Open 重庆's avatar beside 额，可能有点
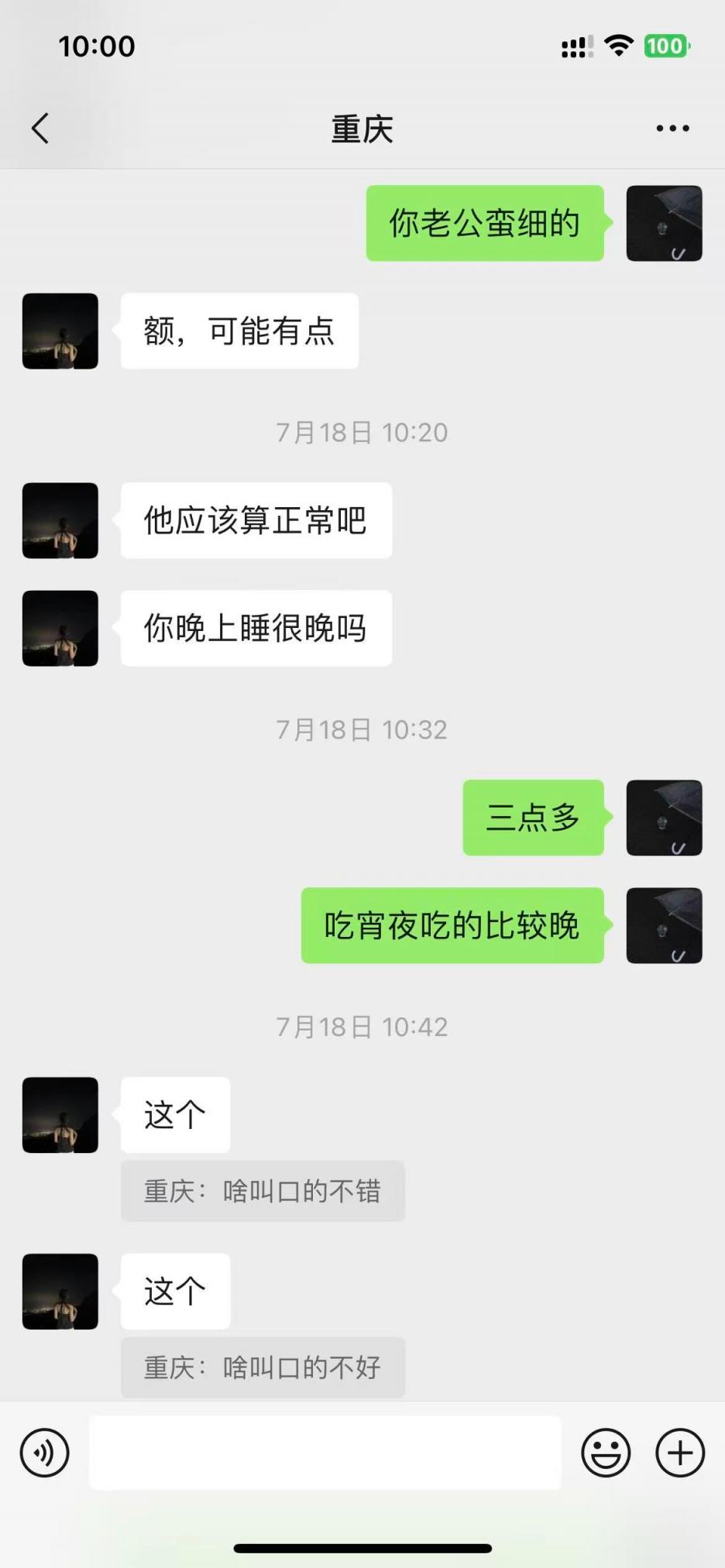This screenshot has width=725, height=1568. tap(60, 331)
